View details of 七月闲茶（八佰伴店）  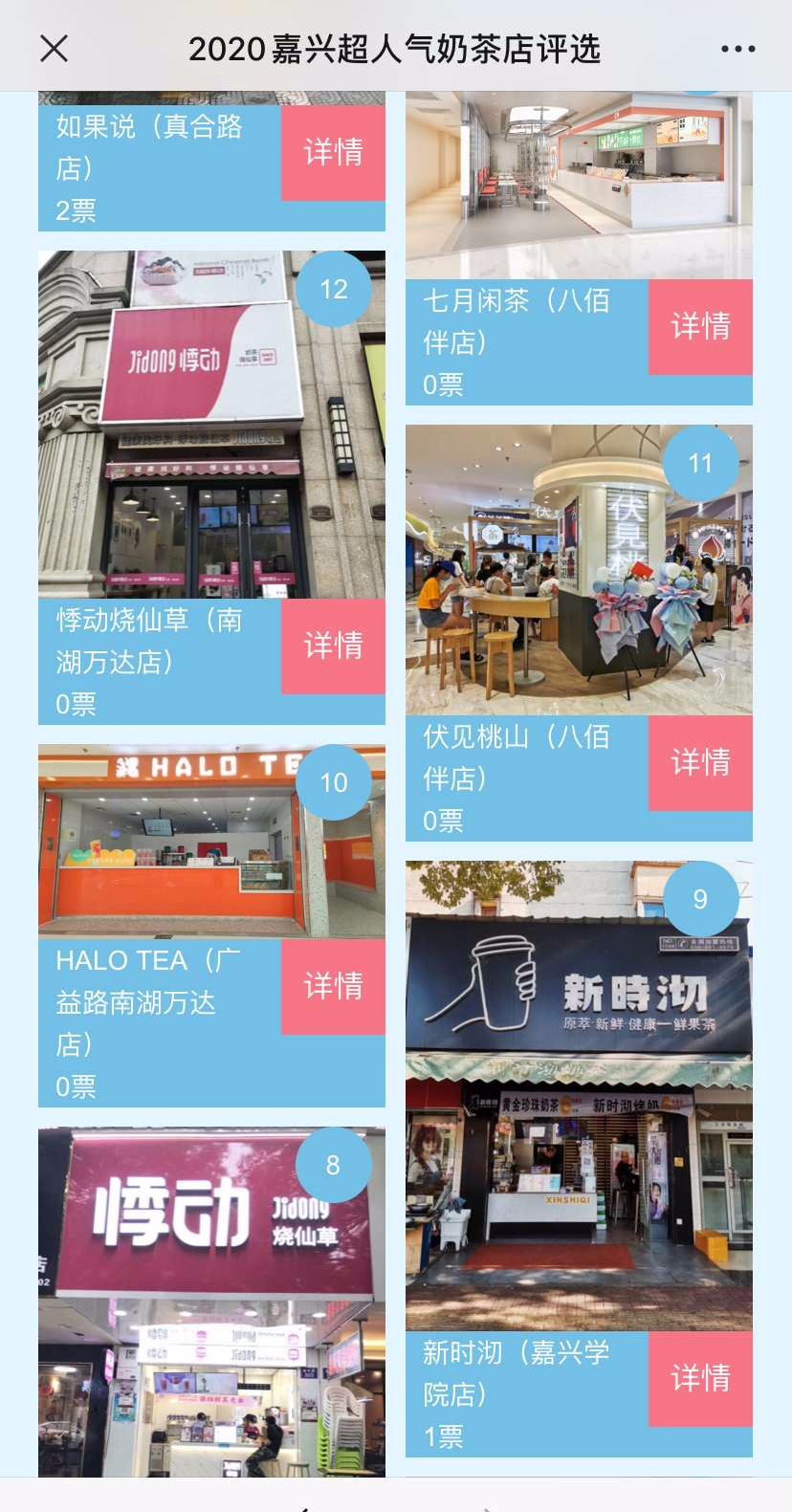[x=700, y=326]
